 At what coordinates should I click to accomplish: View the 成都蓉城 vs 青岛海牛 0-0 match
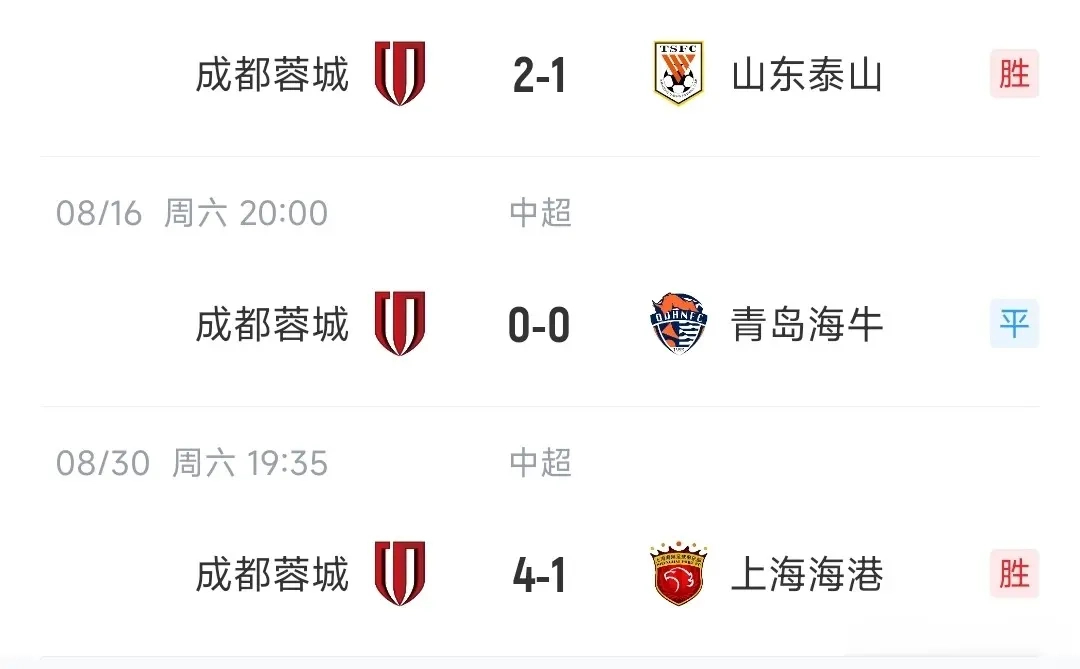[x=540, y=325]
